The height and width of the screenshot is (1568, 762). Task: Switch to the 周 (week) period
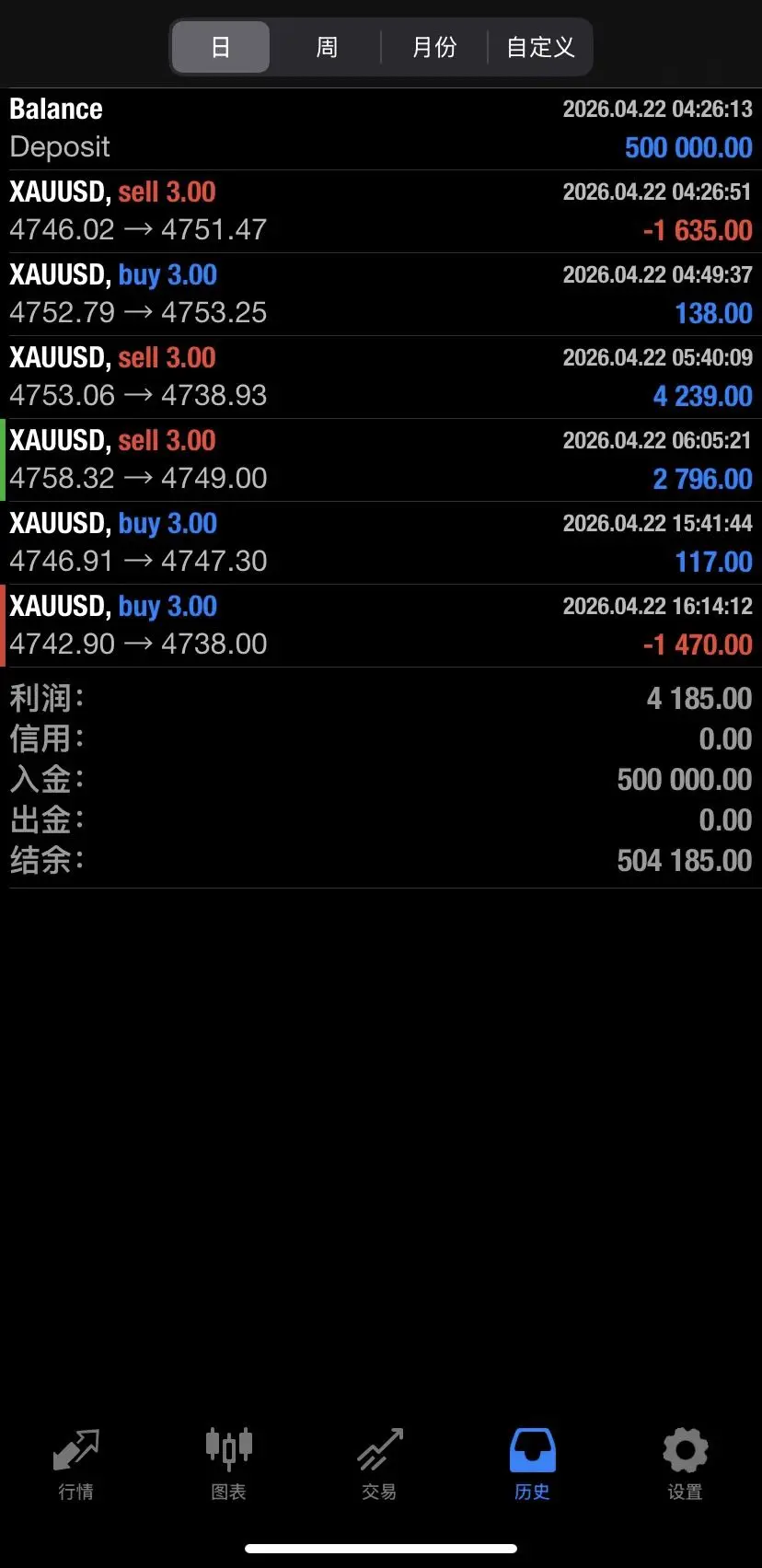point(327,47)
